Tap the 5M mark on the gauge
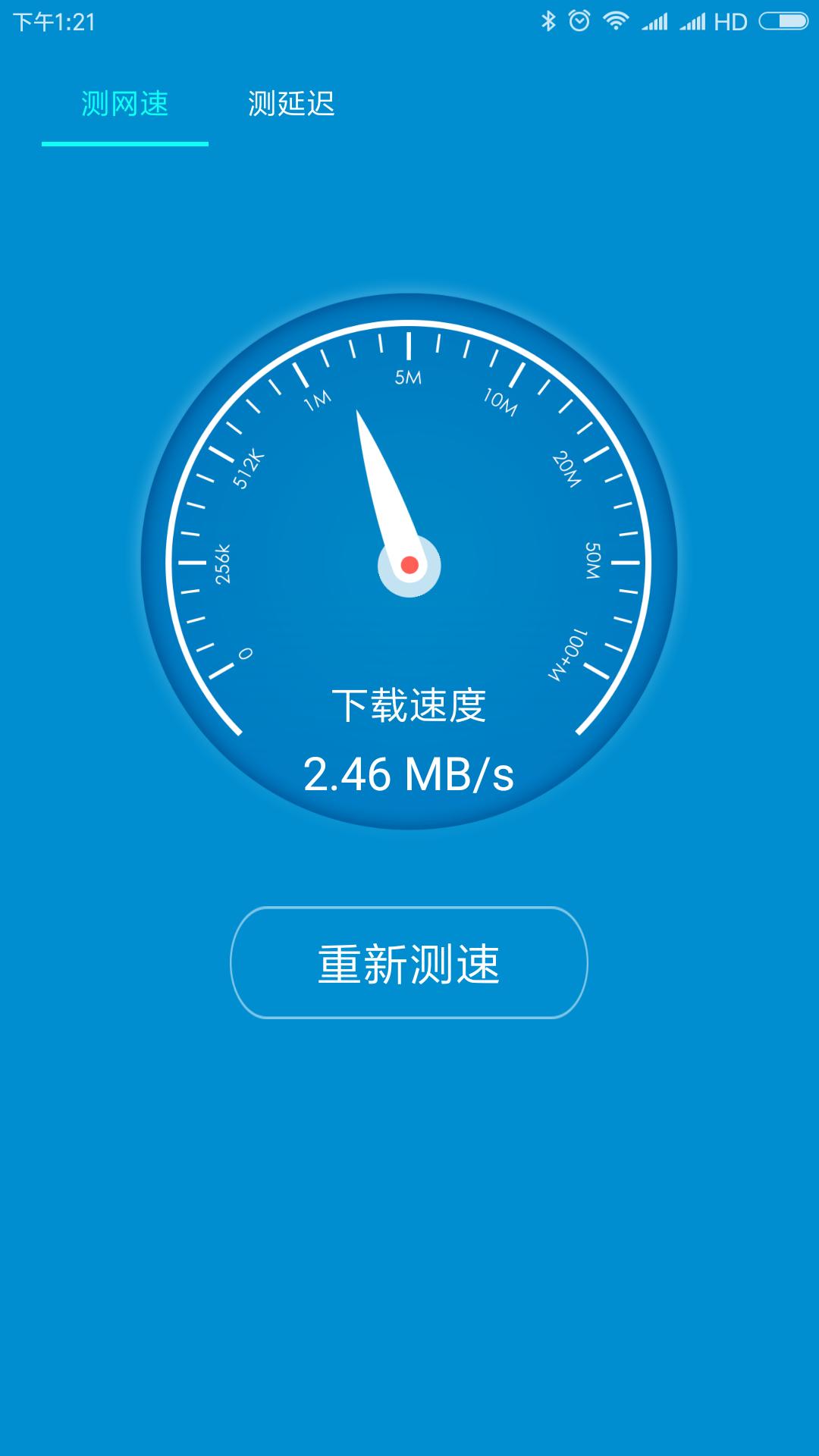This screenshot has height=1456, width=819. [406, 377]
